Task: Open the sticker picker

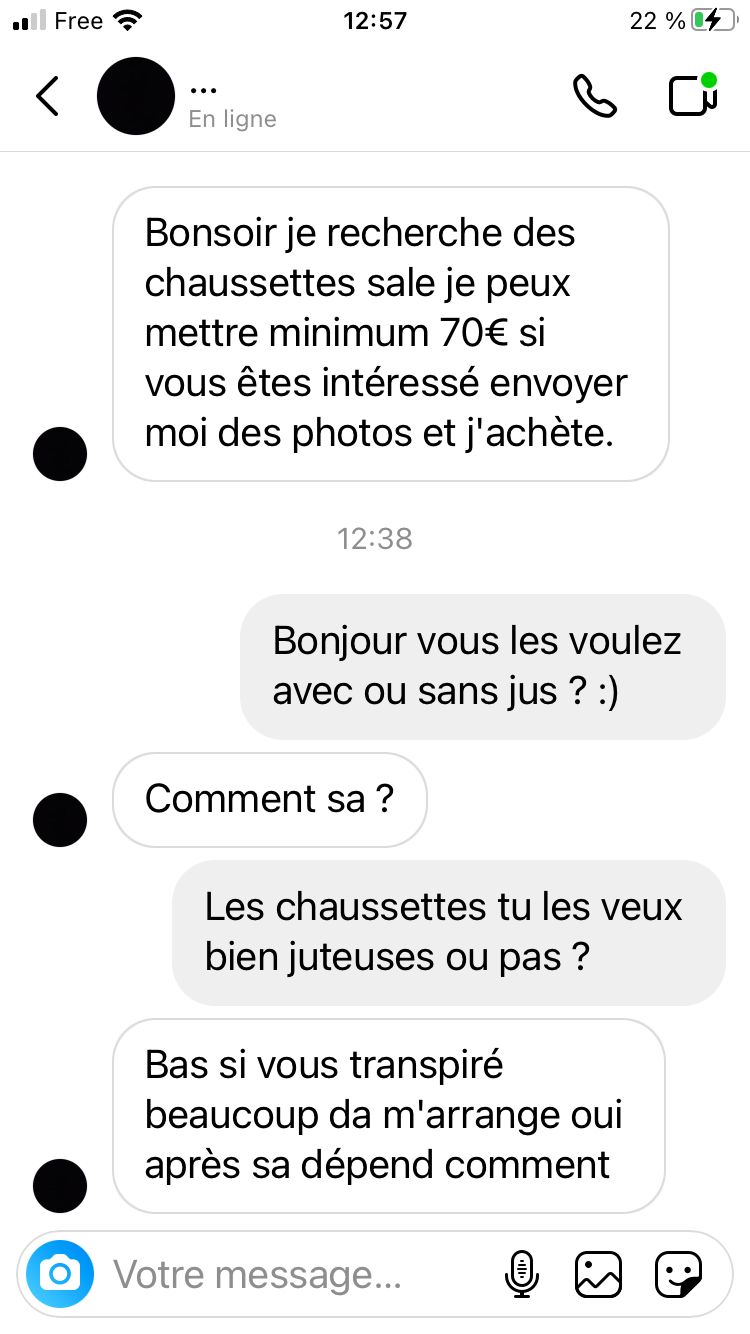Action: (x=678, y=1274)
